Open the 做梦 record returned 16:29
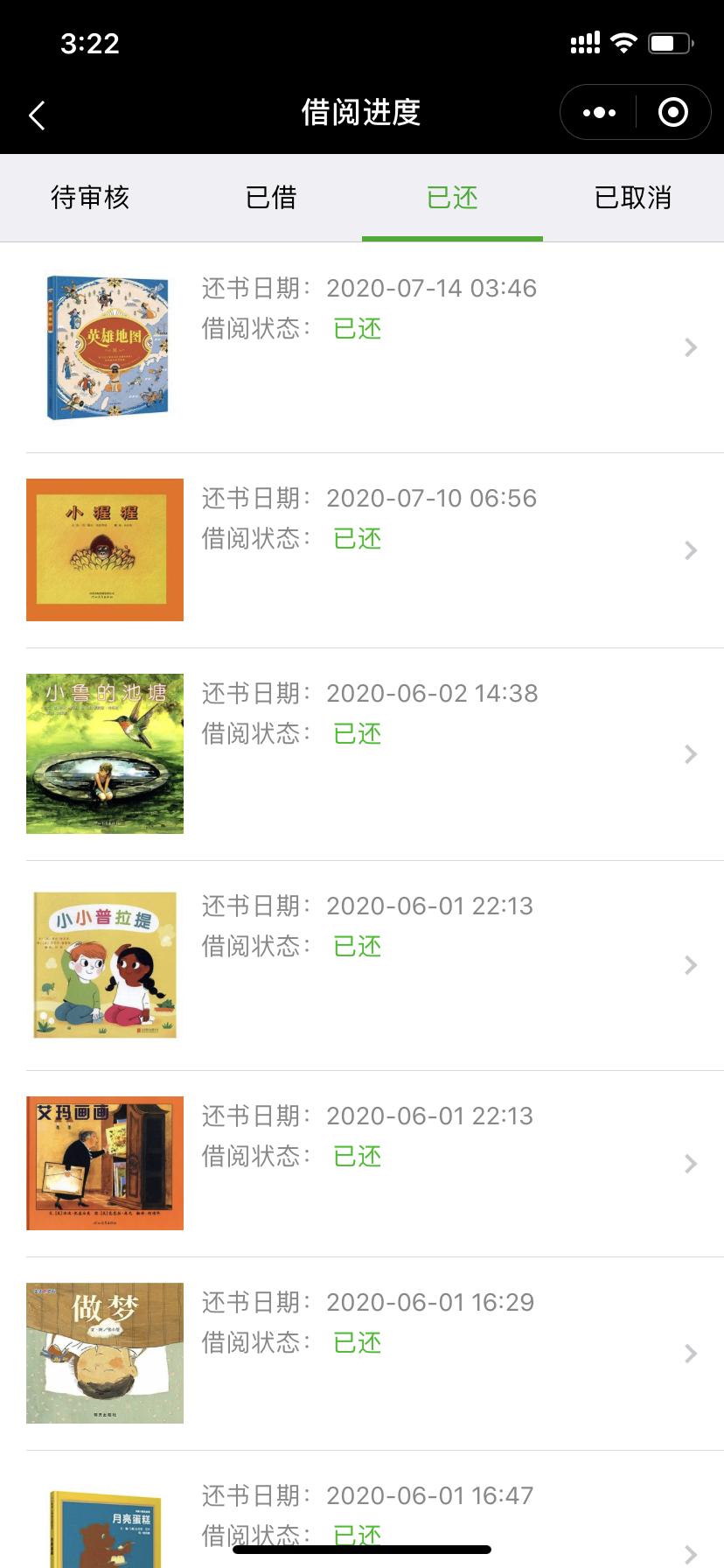 point(362,1354)
